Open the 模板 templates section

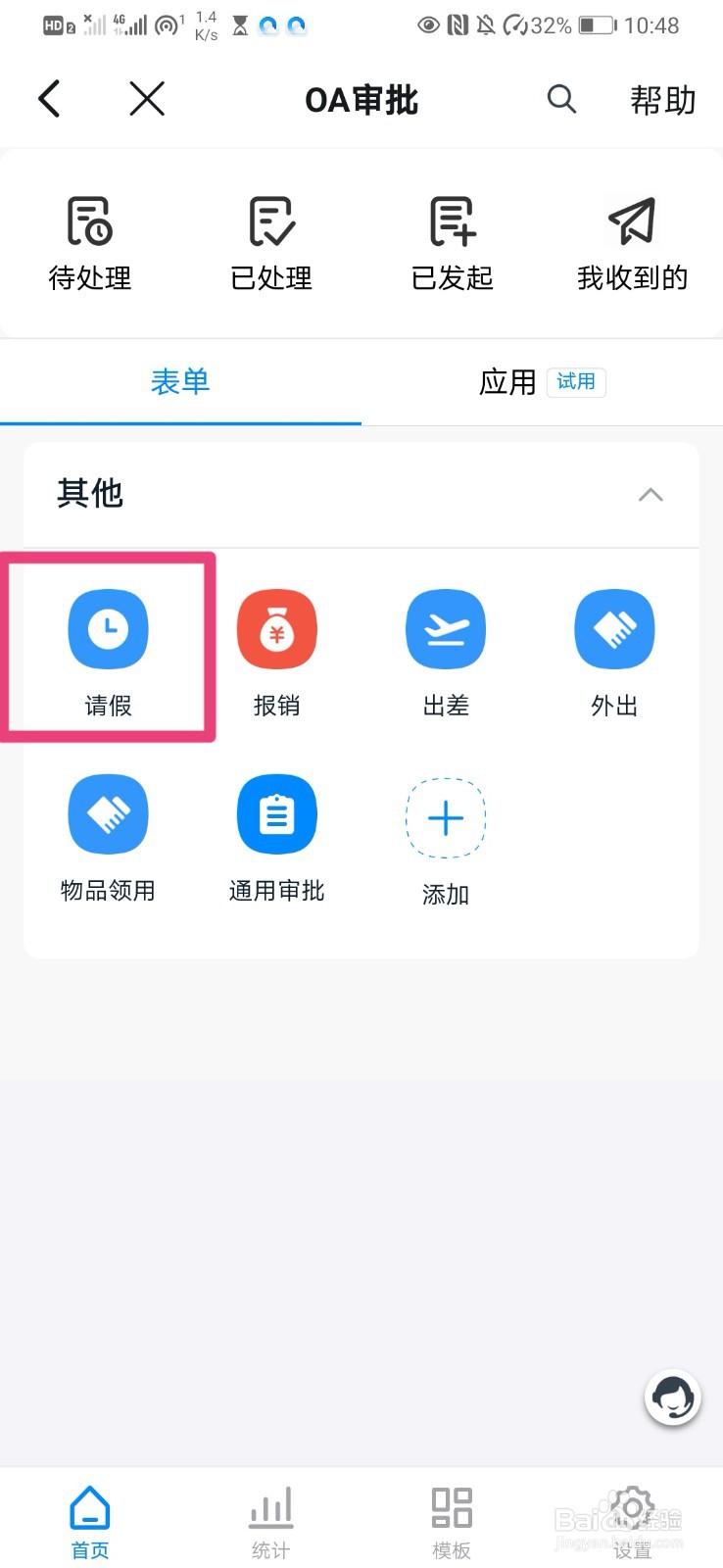pos(451,1519)
